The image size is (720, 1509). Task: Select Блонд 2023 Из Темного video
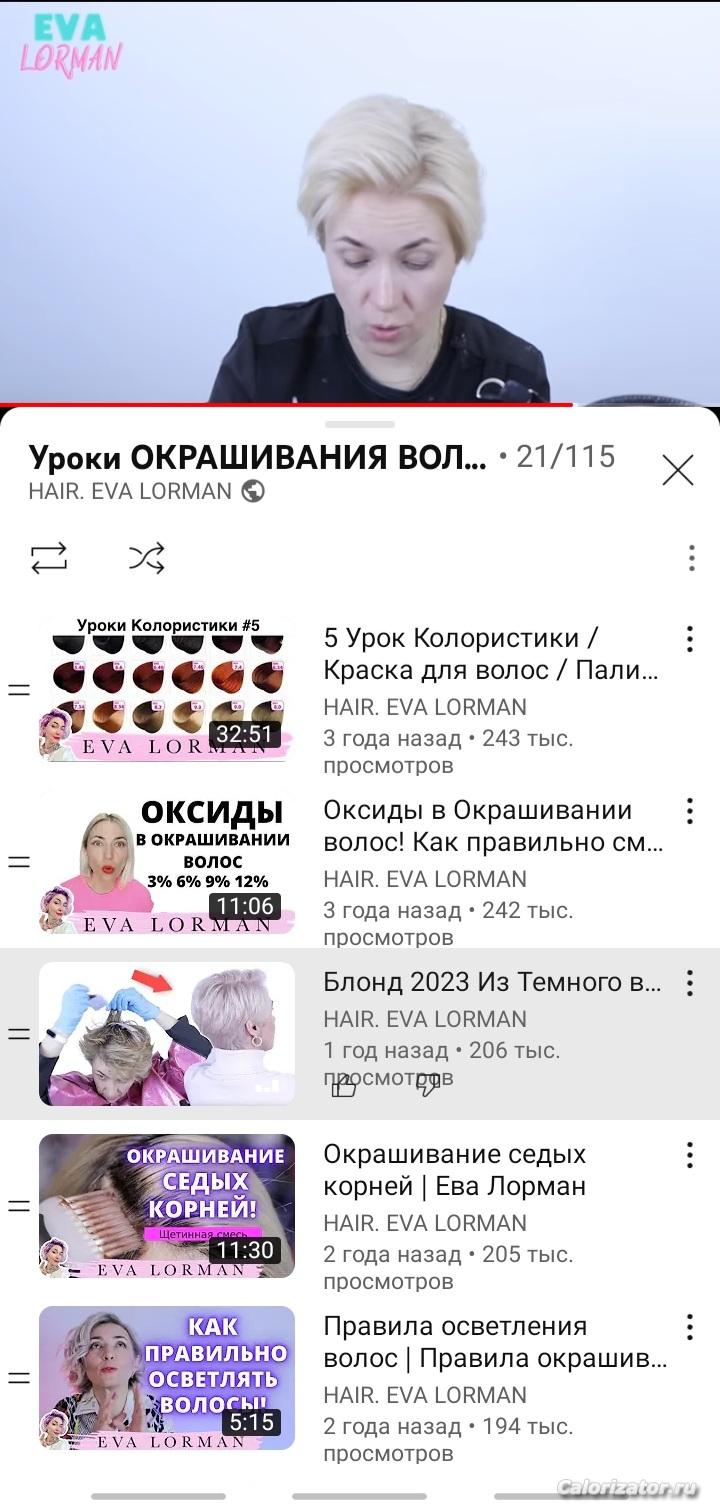(x=360, y=1034)
